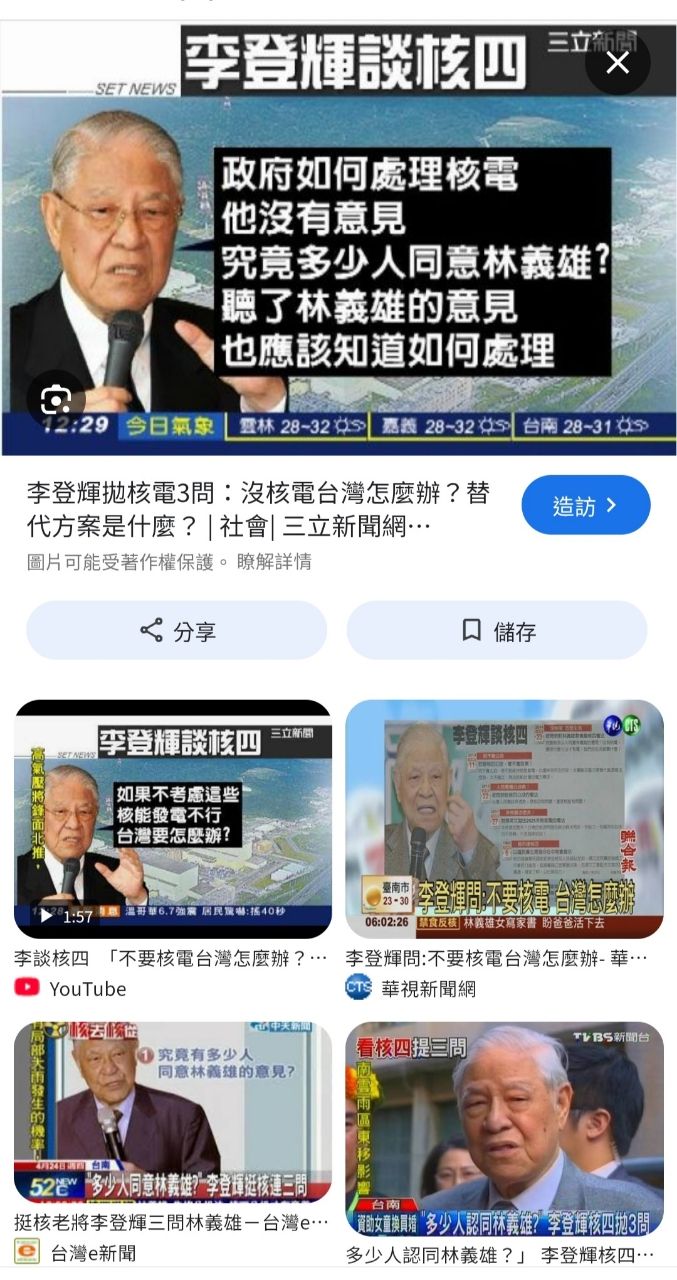This screenshot has width=677, height=1280.
Task: Search this image with Google Lens
Action: 56,400
